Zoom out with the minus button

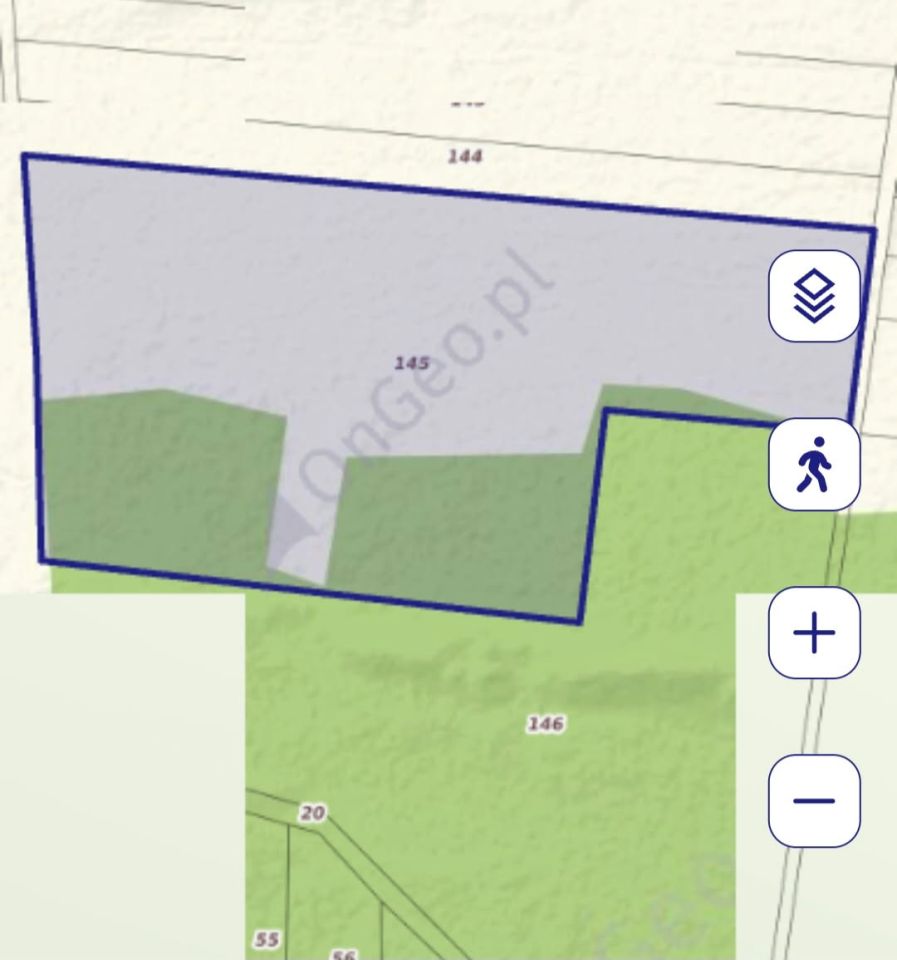(813, 801)
